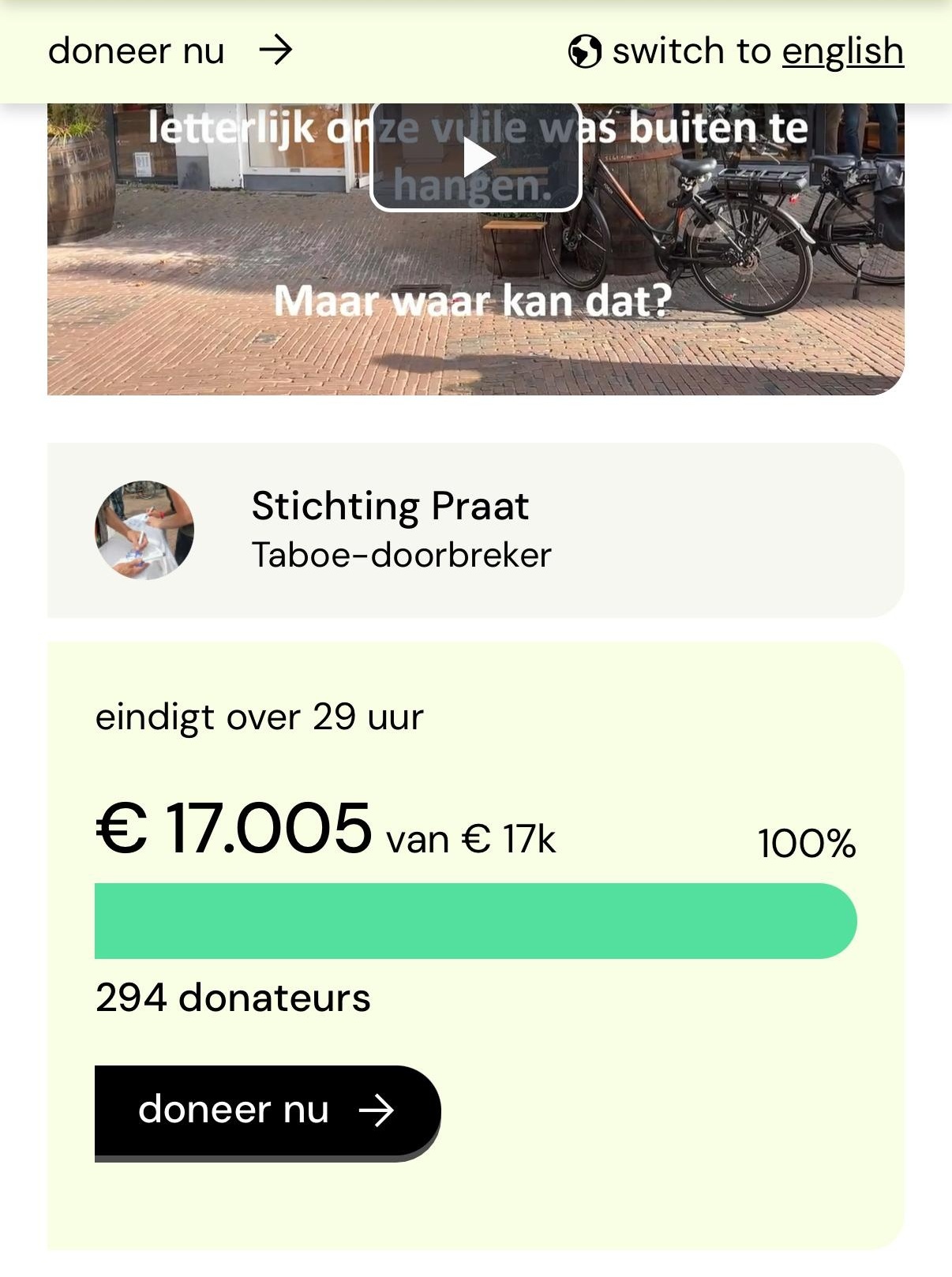Tap the play button overlay in the campaign video
This screenshot has width=952, height=1277.
[x=476, y=156]
